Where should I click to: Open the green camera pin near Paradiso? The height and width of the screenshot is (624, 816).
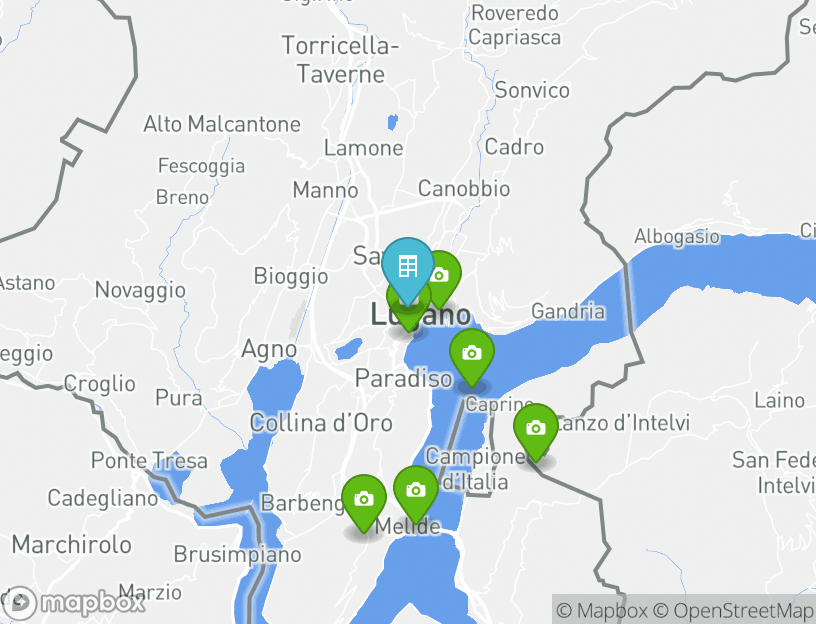[471, 354]
